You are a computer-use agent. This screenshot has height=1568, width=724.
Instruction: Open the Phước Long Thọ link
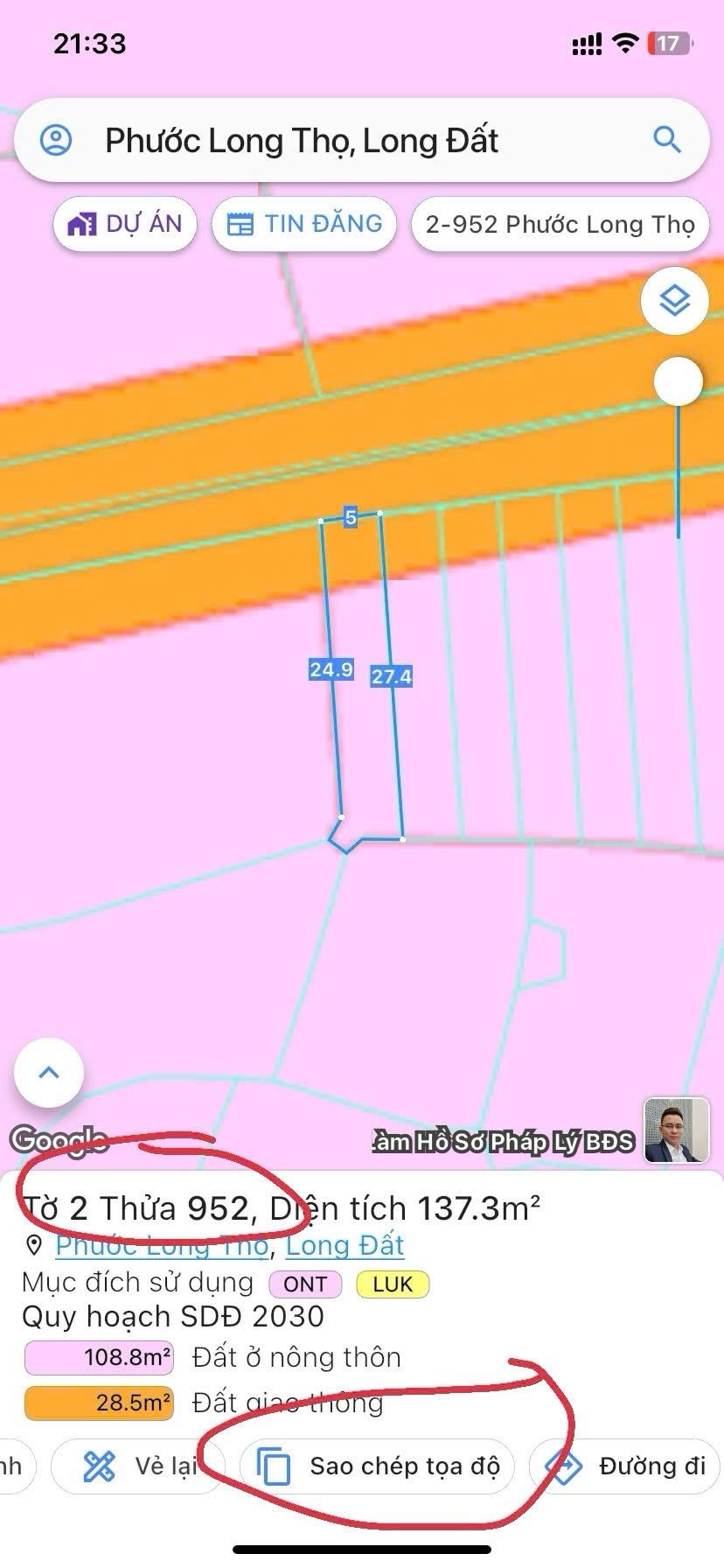[x=162, y=1245]
